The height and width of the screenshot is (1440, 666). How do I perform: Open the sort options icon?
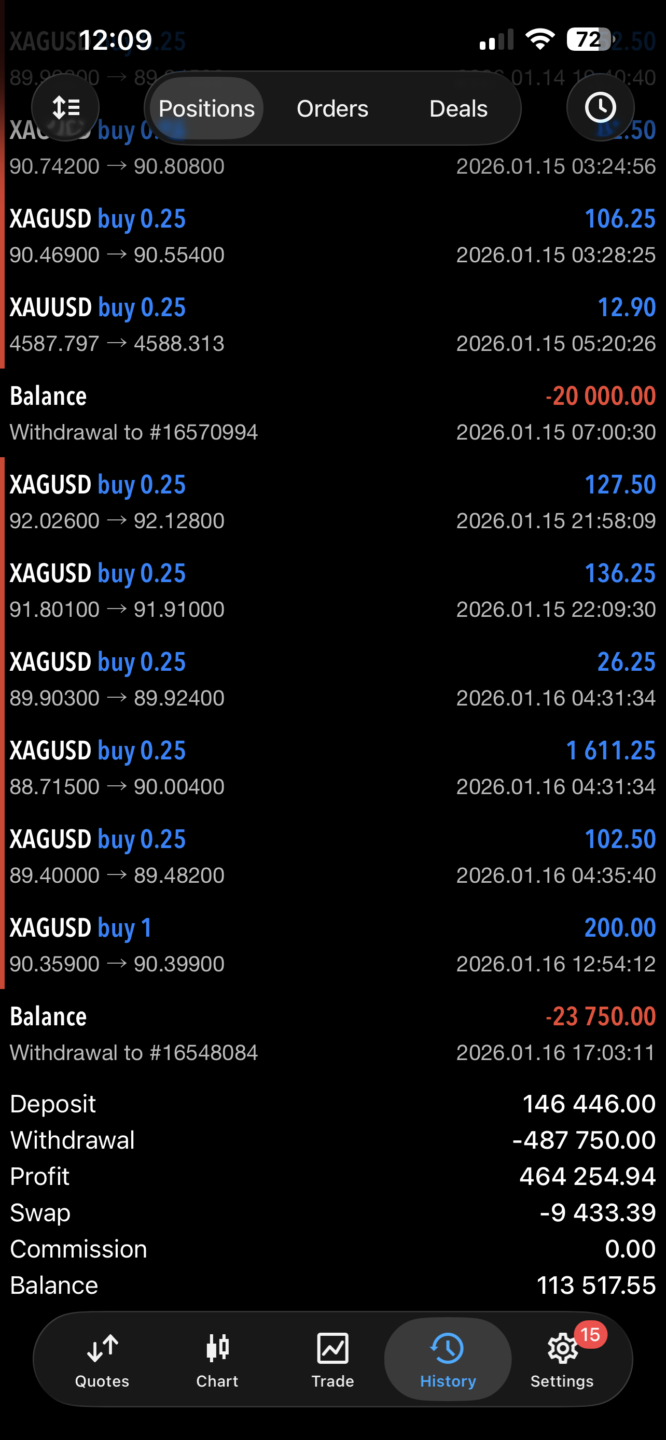coord(66,108)
